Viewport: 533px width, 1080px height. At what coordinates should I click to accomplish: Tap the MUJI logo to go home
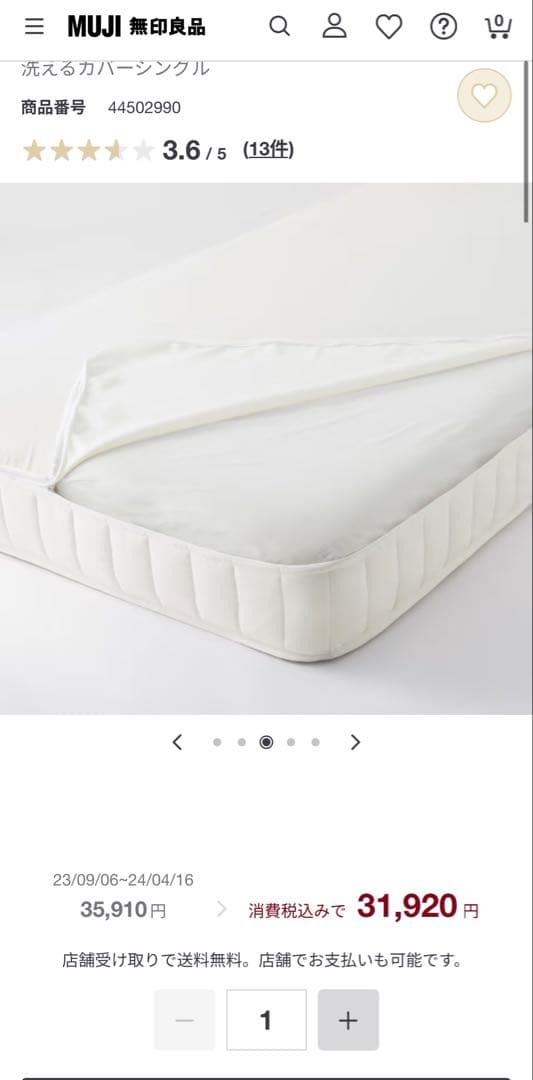(x=136, y=26)
